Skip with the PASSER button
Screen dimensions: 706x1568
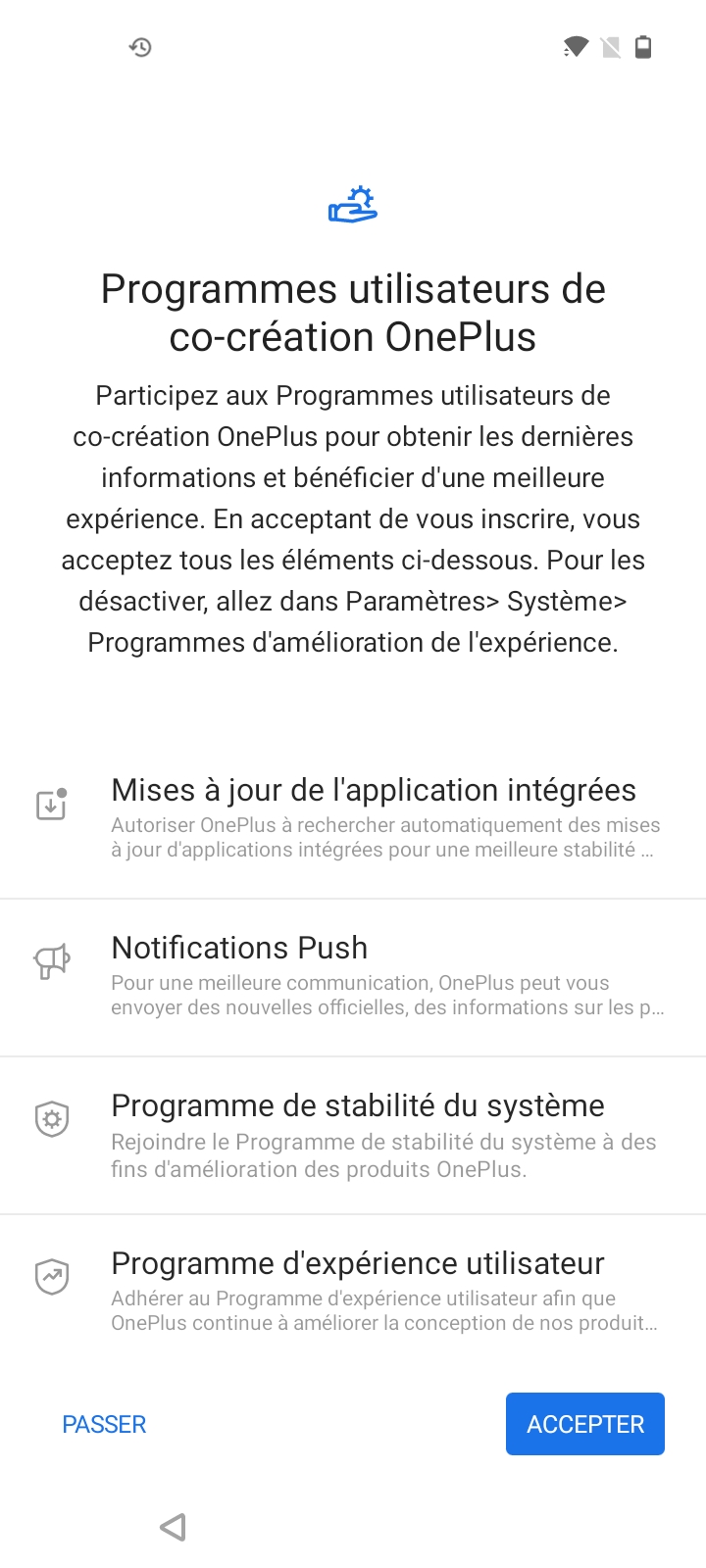click(x=104, y=1424)
